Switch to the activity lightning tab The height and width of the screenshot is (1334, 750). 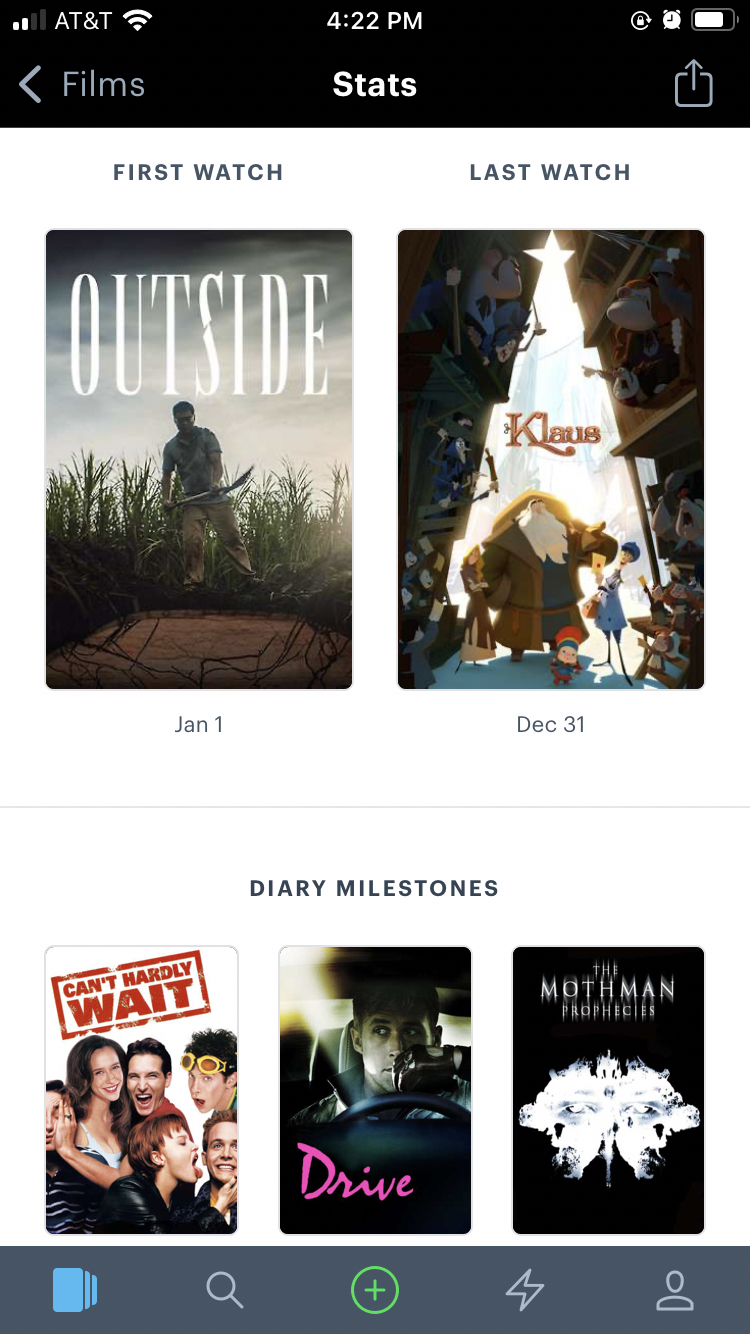(x=525, y=1290)
